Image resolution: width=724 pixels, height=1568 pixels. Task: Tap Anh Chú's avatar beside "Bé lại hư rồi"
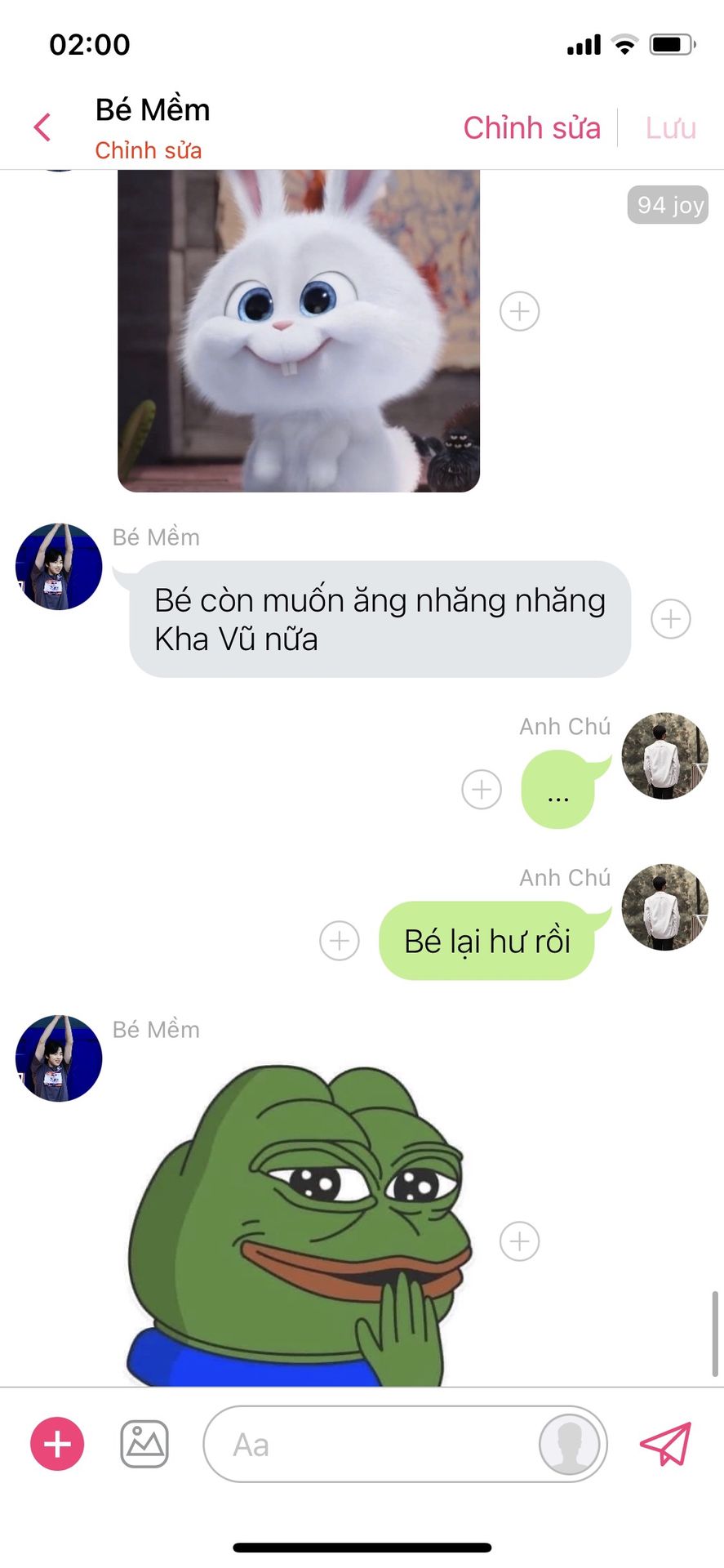[x=665, y=907]
